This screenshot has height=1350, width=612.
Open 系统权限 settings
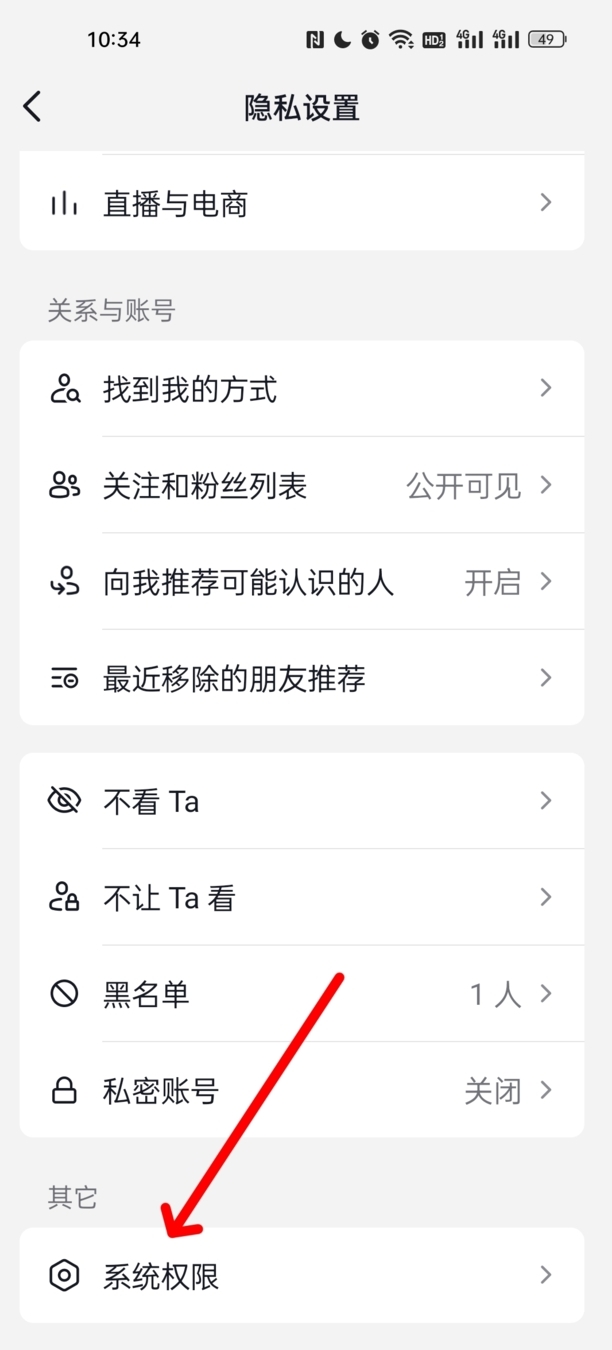click(300, 1275)
